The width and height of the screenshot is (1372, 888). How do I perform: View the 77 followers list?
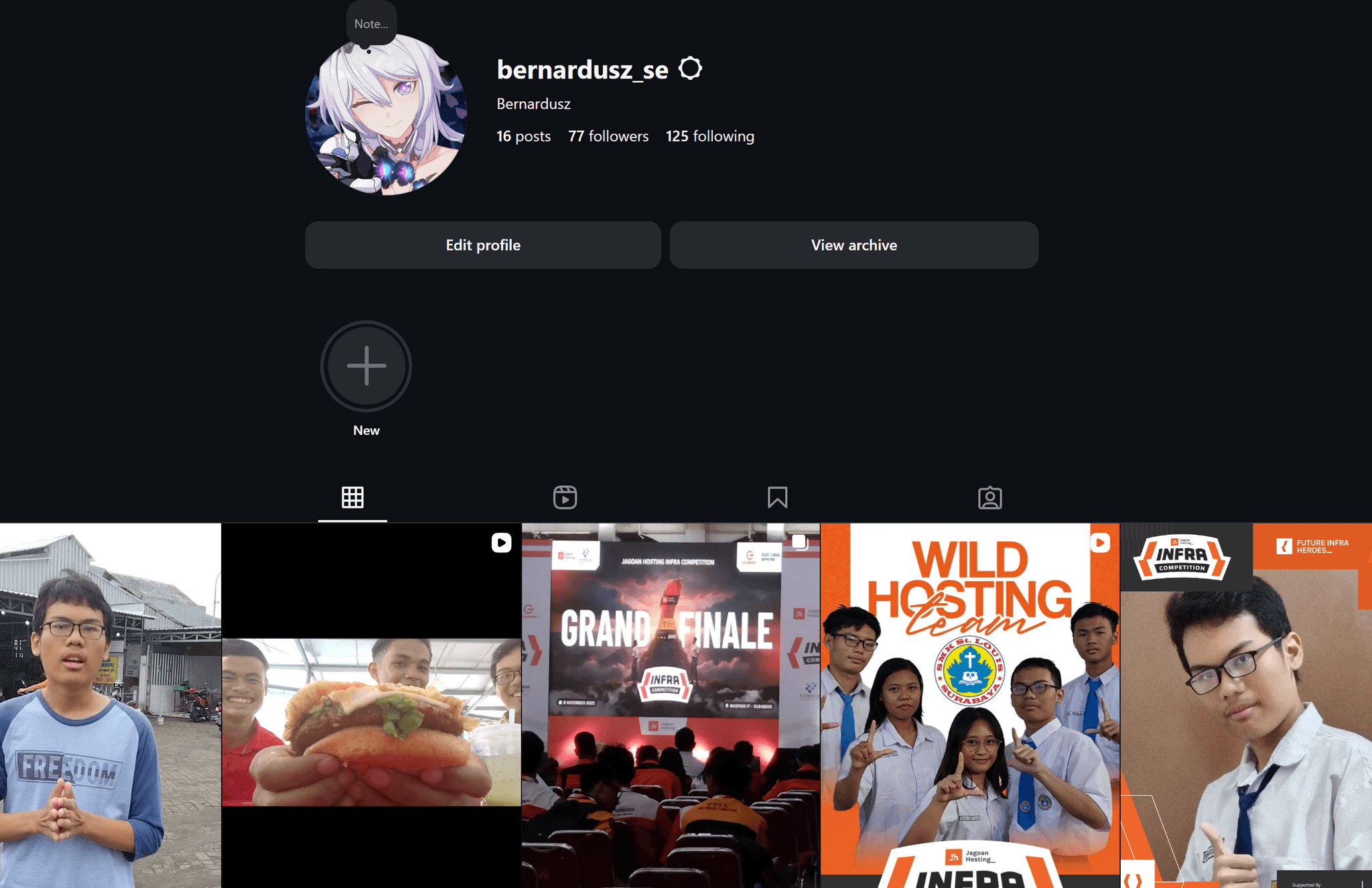click(608, 136)
